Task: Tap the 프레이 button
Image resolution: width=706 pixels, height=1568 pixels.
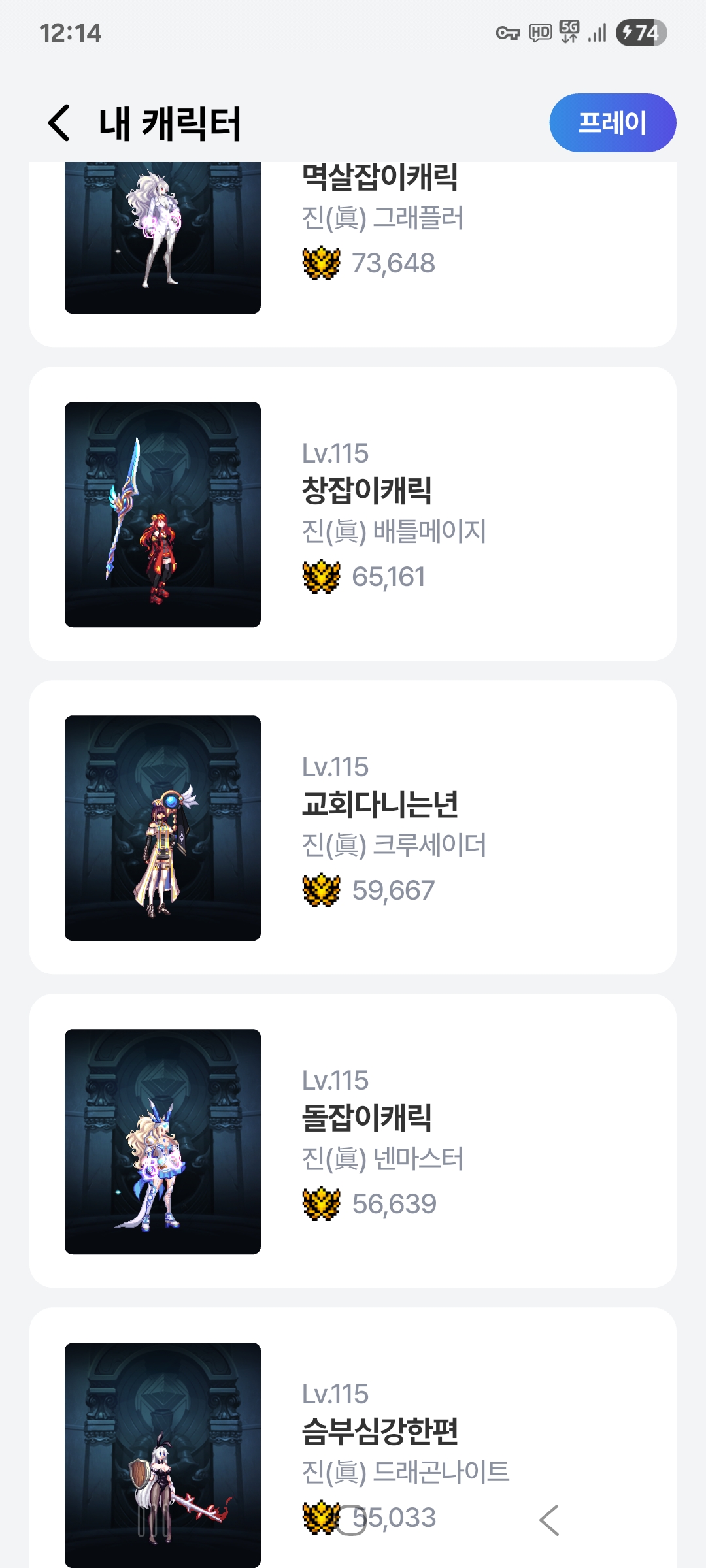Action: click(x=612, y=123)
